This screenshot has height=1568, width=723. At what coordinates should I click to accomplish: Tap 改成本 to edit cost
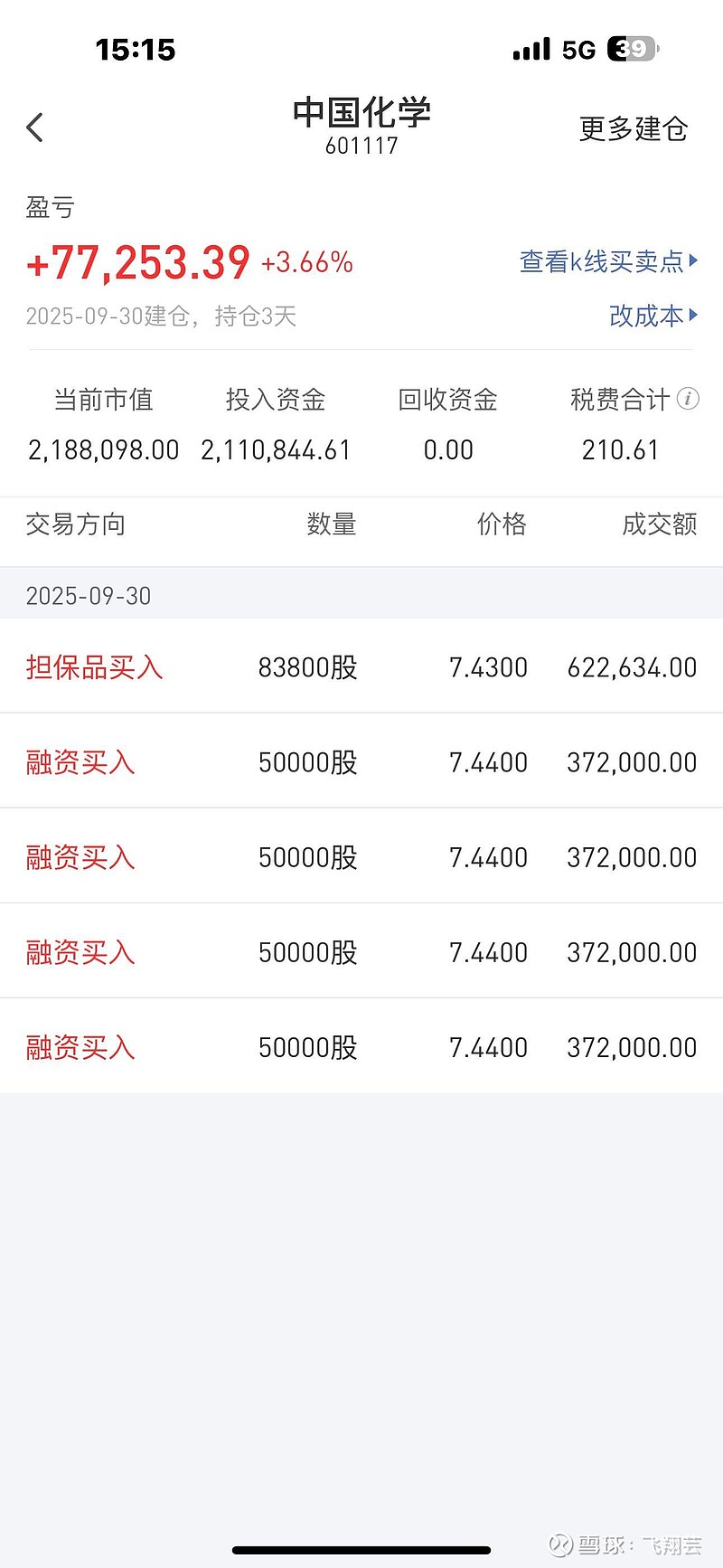653,316
